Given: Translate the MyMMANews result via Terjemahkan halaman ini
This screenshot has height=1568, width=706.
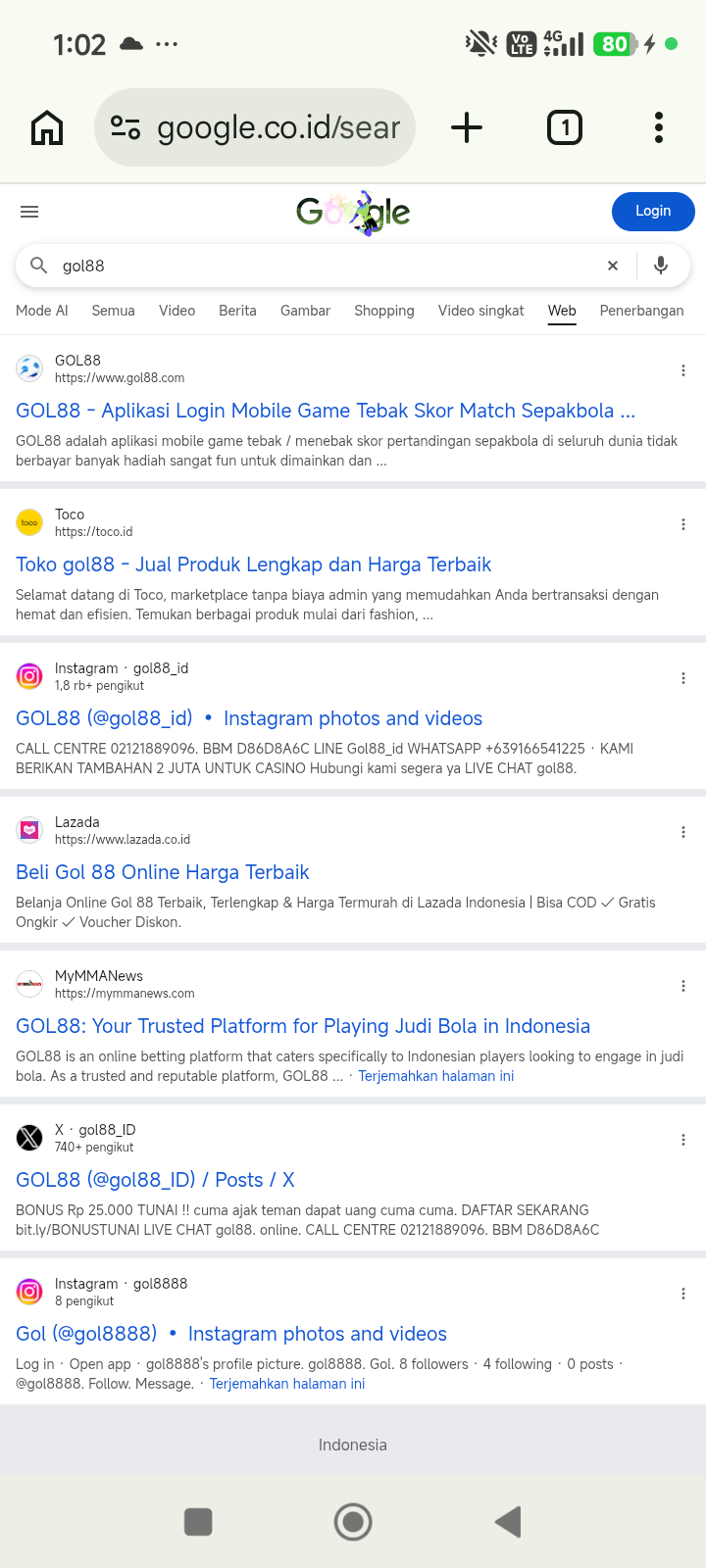Looking at the screenshot, I should [436, 1076].
